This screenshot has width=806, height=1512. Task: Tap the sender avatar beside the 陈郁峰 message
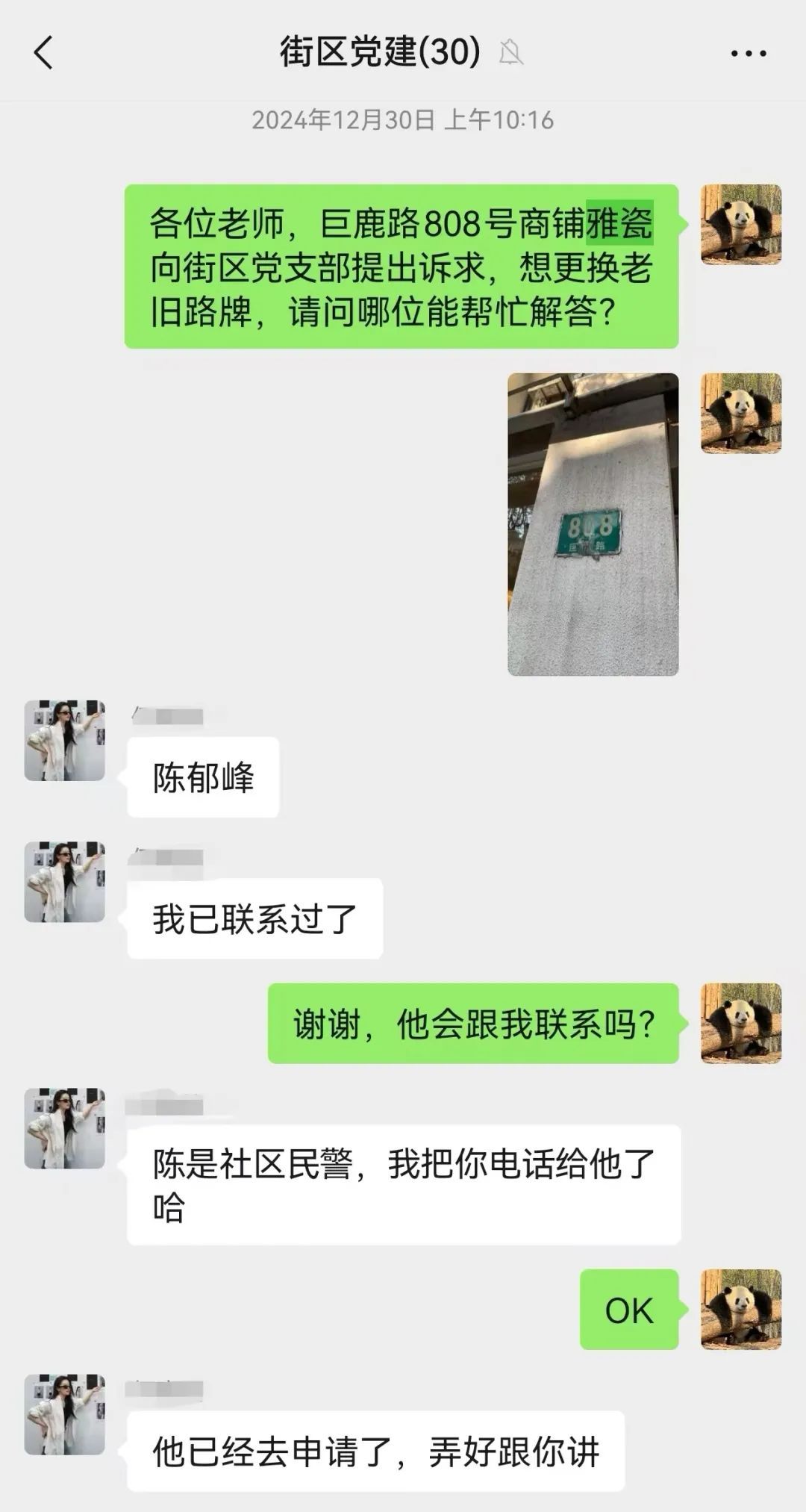[x=65, y=741]
